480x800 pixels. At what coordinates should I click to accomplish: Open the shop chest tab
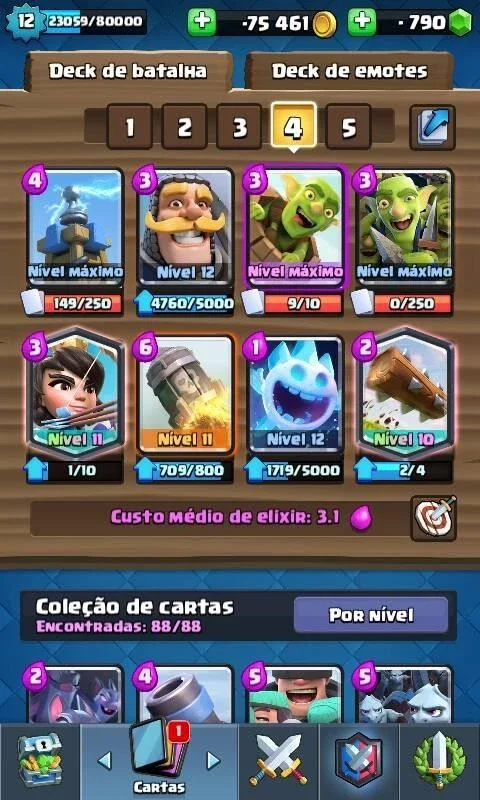click(x=40, y=759)
